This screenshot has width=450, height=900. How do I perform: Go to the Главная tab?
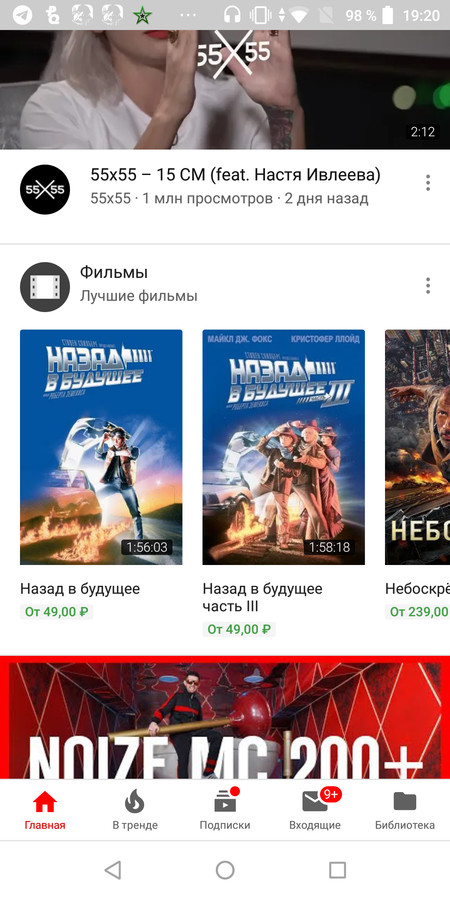(45, 810)
